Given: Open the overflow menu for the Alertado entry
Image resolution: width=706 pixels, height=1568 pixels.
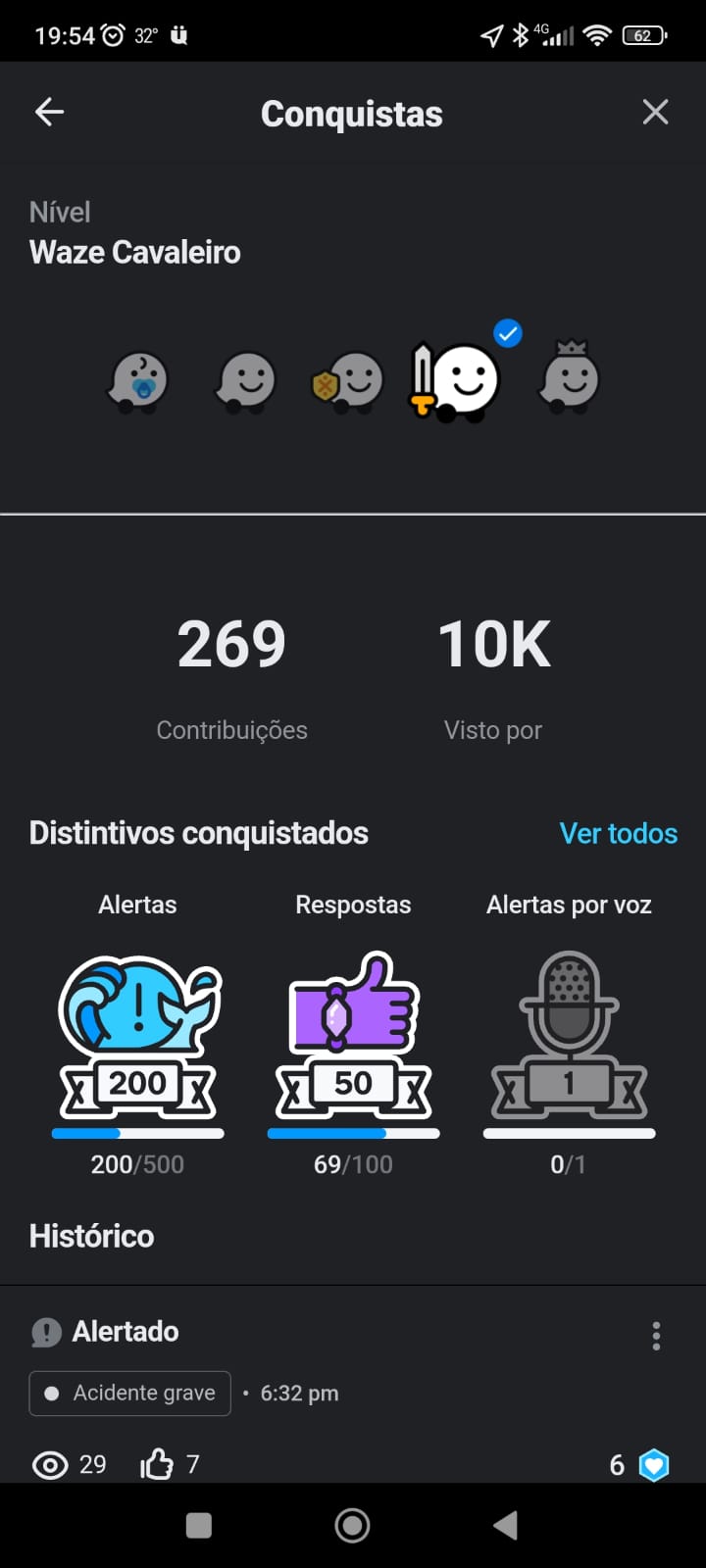Looking at the screenshot, I should point(656,1336).
